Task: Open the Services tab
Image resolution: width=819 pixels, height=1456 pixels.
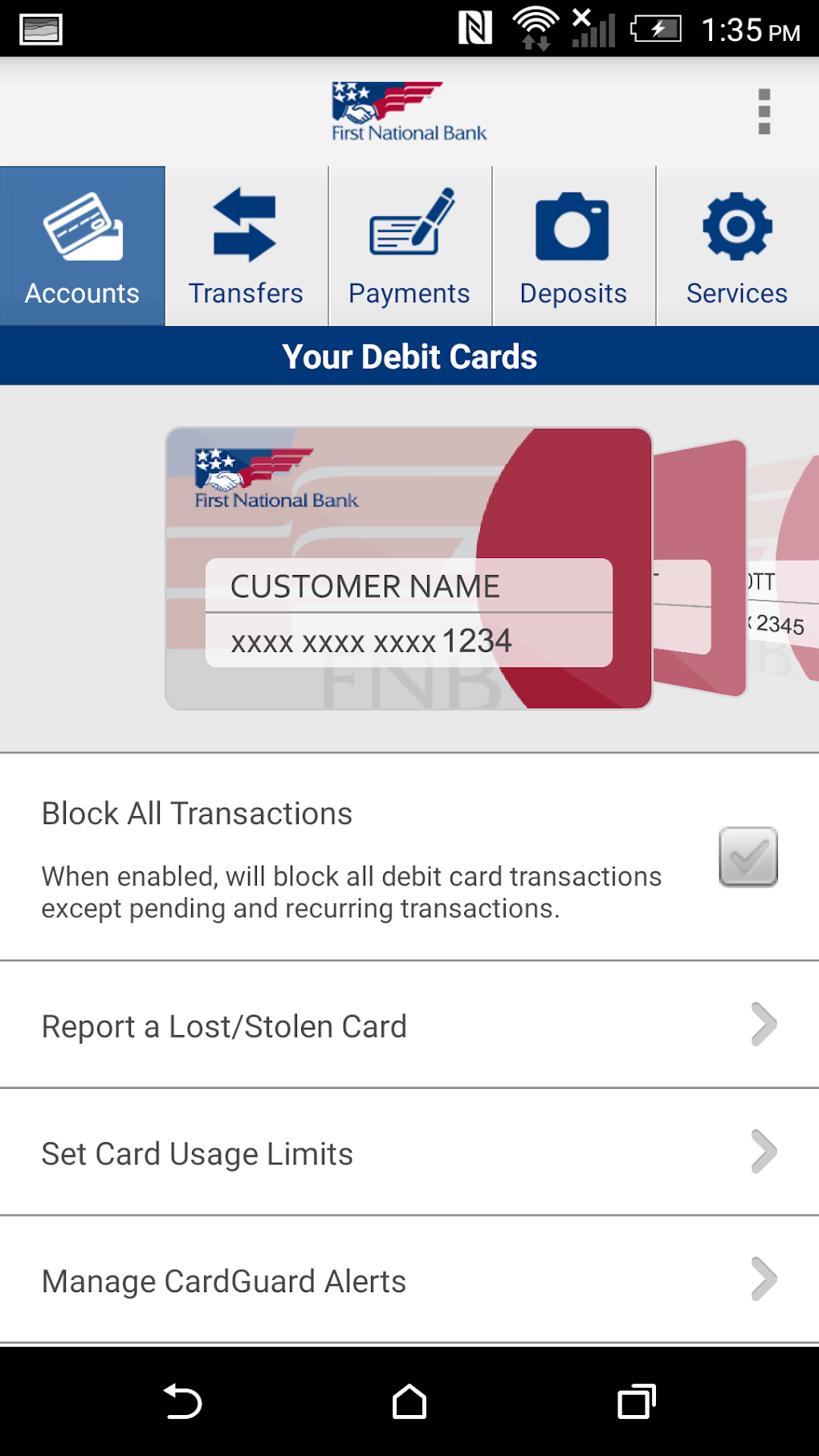Action: [737, 247]
